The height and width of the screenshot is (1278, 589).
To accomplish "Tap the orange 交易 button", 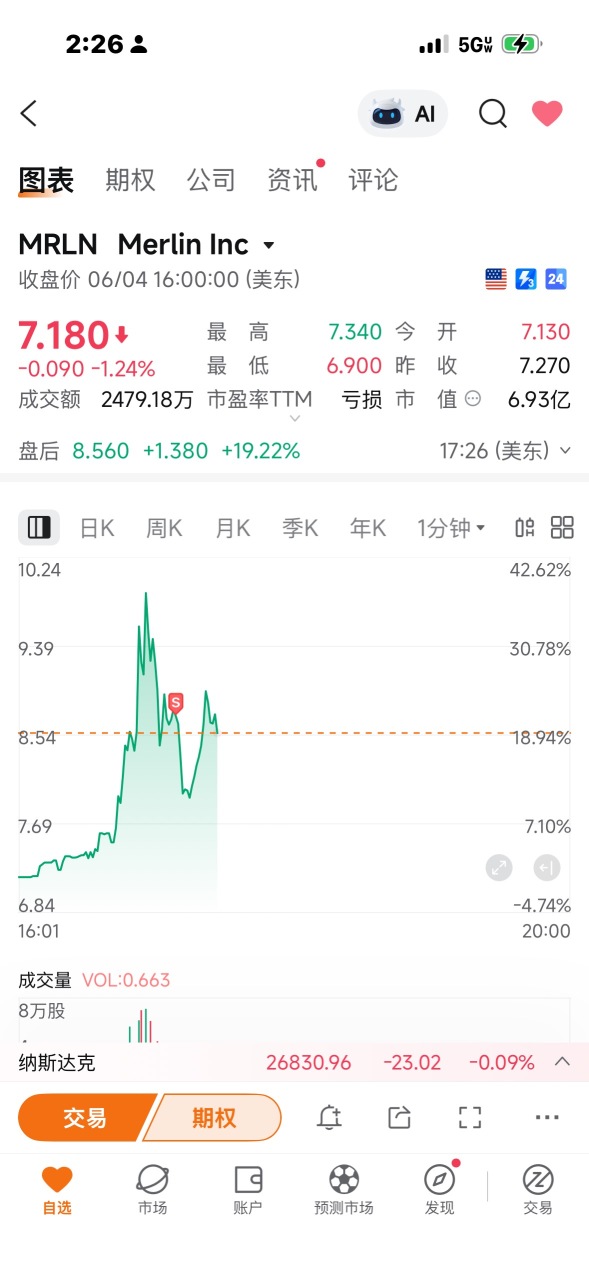I will point(85,1117).
